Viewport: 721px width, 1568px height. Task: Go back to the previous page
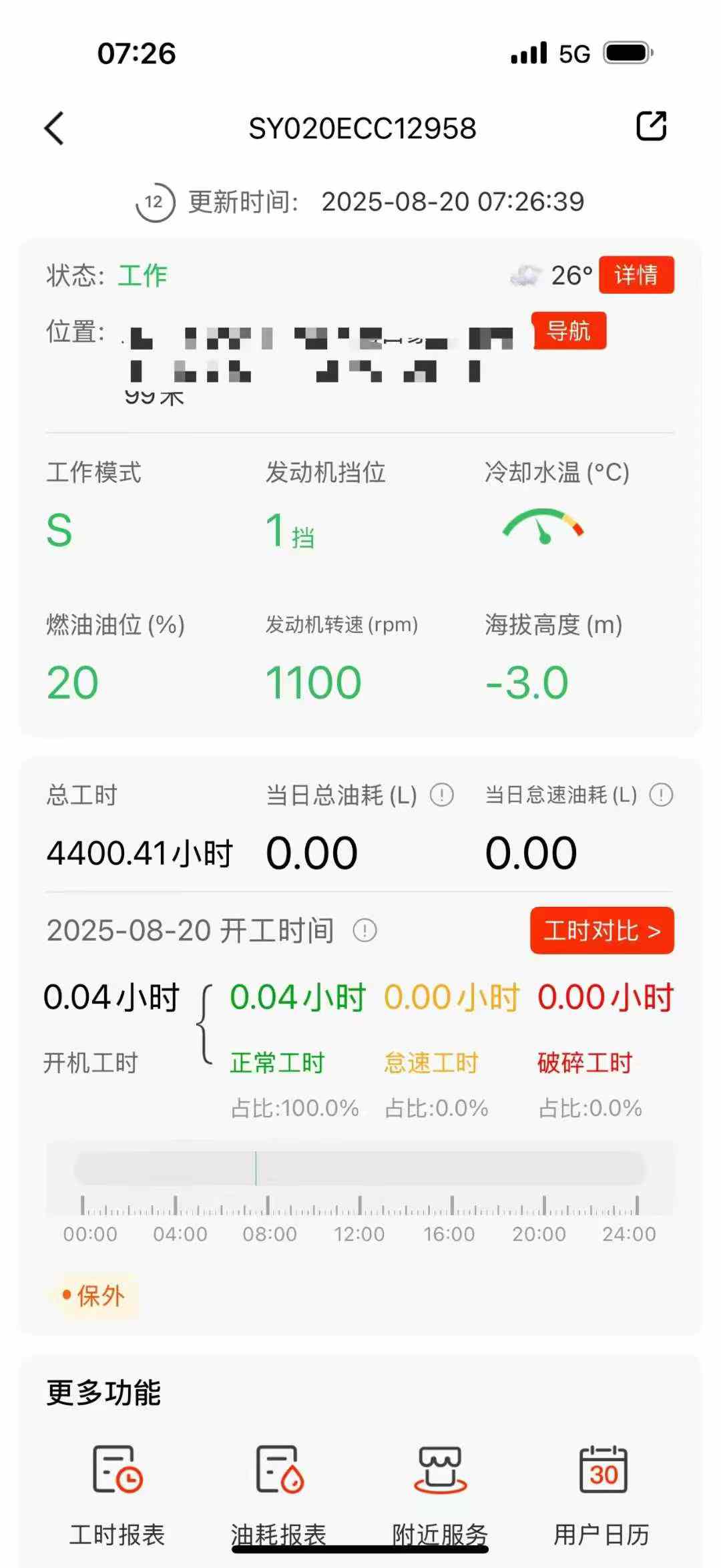tap(55, 128)
